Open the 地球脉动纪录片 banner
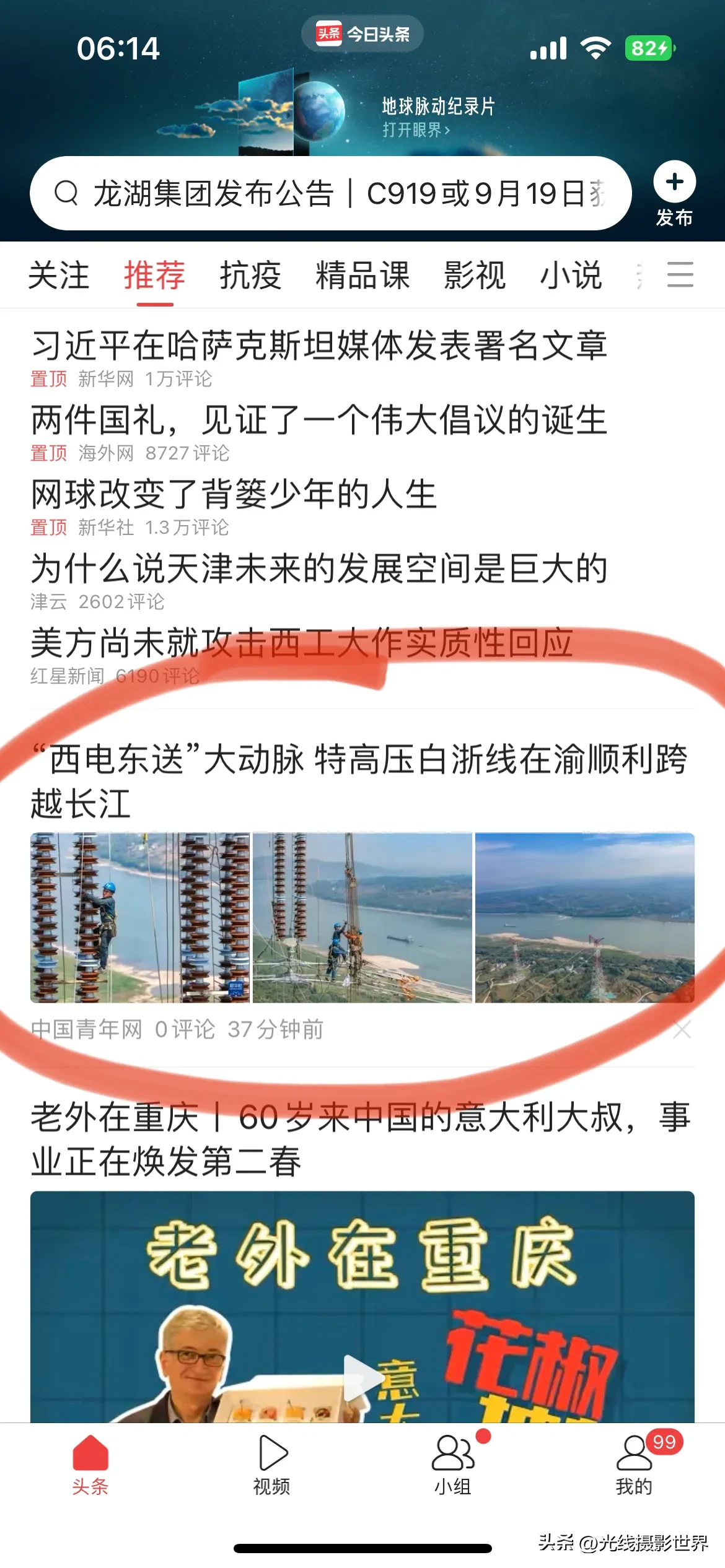725x1568 pixels. click(437, 115)
